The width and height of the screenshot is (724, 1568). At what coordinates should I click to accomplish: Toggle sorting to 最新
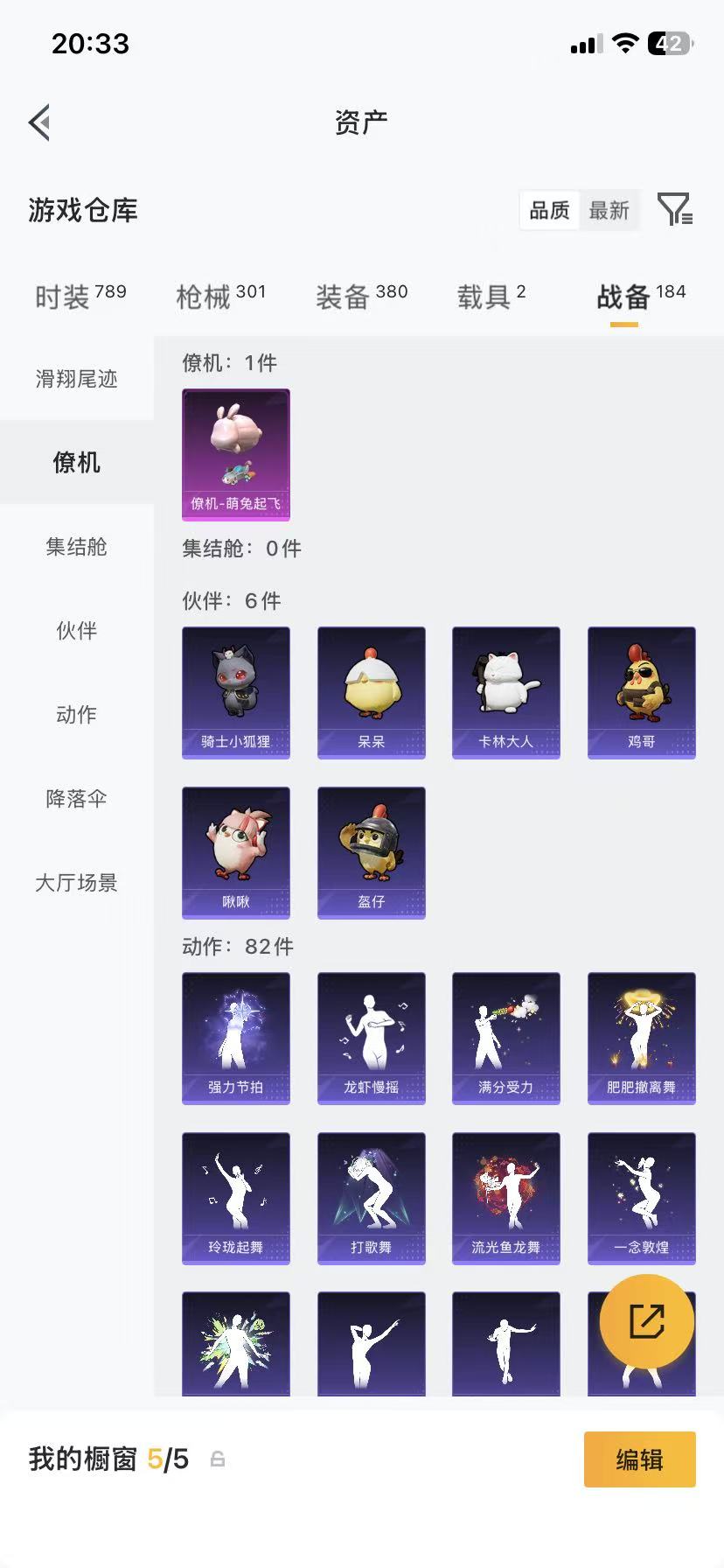(x=609, y=210)
